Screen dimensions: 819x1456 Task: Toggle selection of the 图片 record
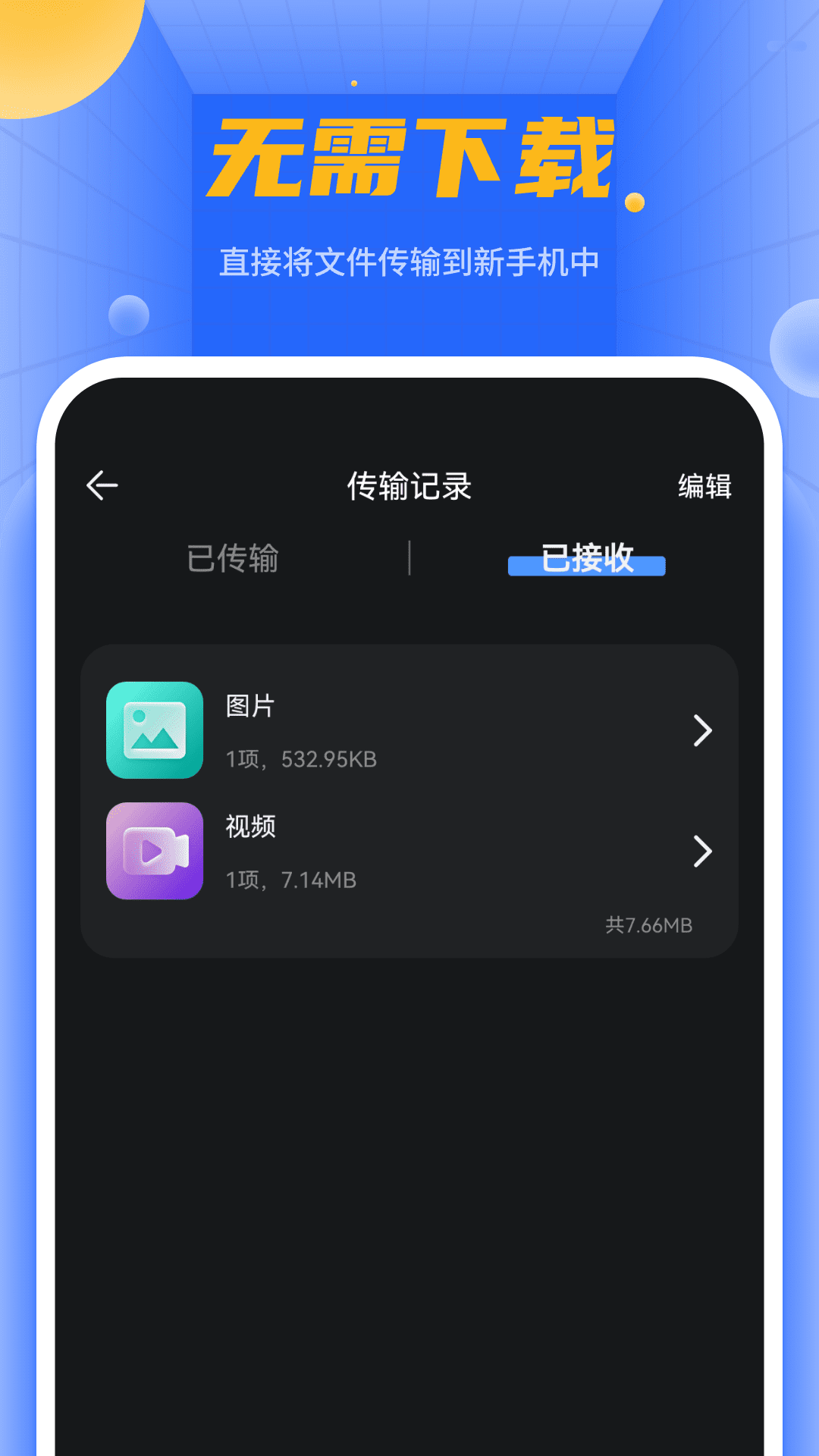coord(409,731)
